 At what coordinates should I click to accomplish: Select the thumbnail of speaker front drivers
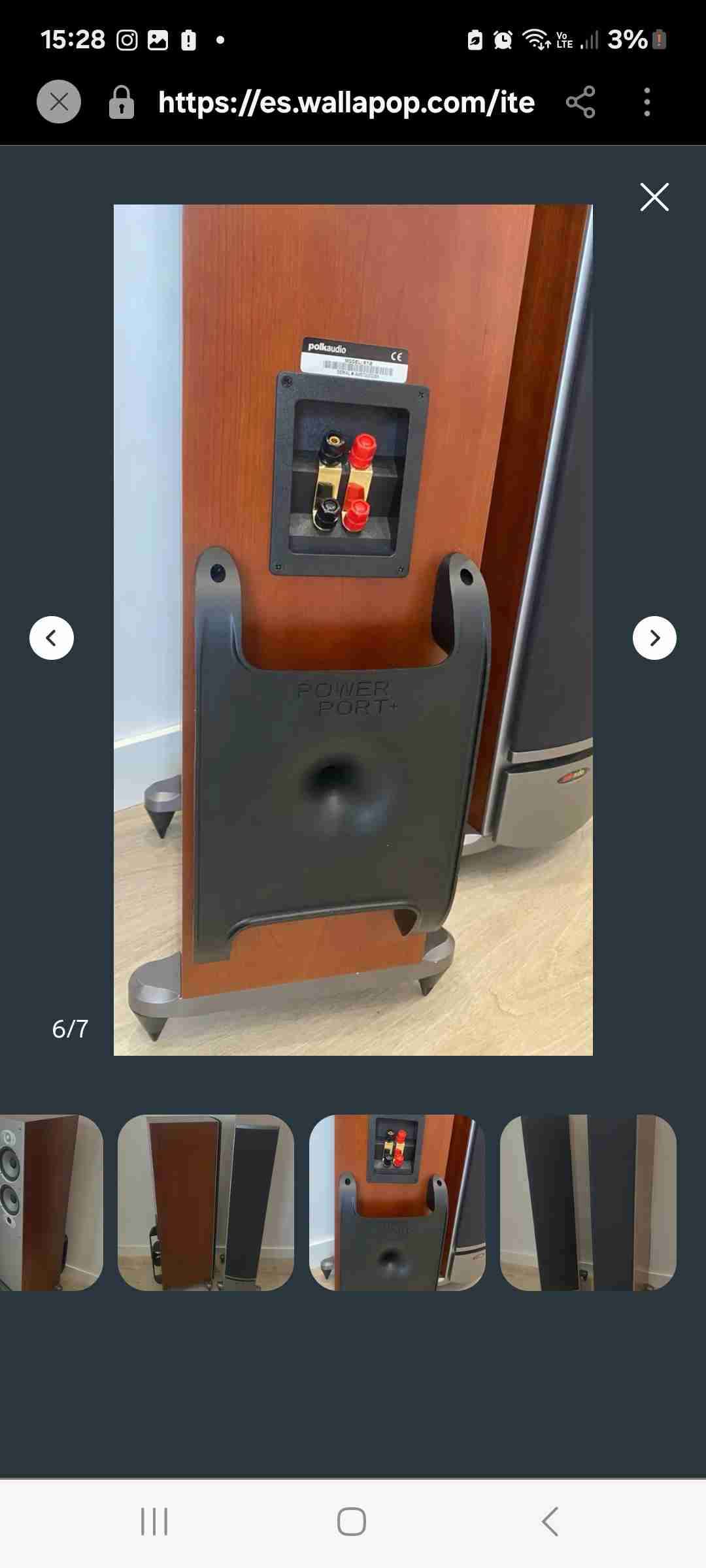tap(51, 1203)
